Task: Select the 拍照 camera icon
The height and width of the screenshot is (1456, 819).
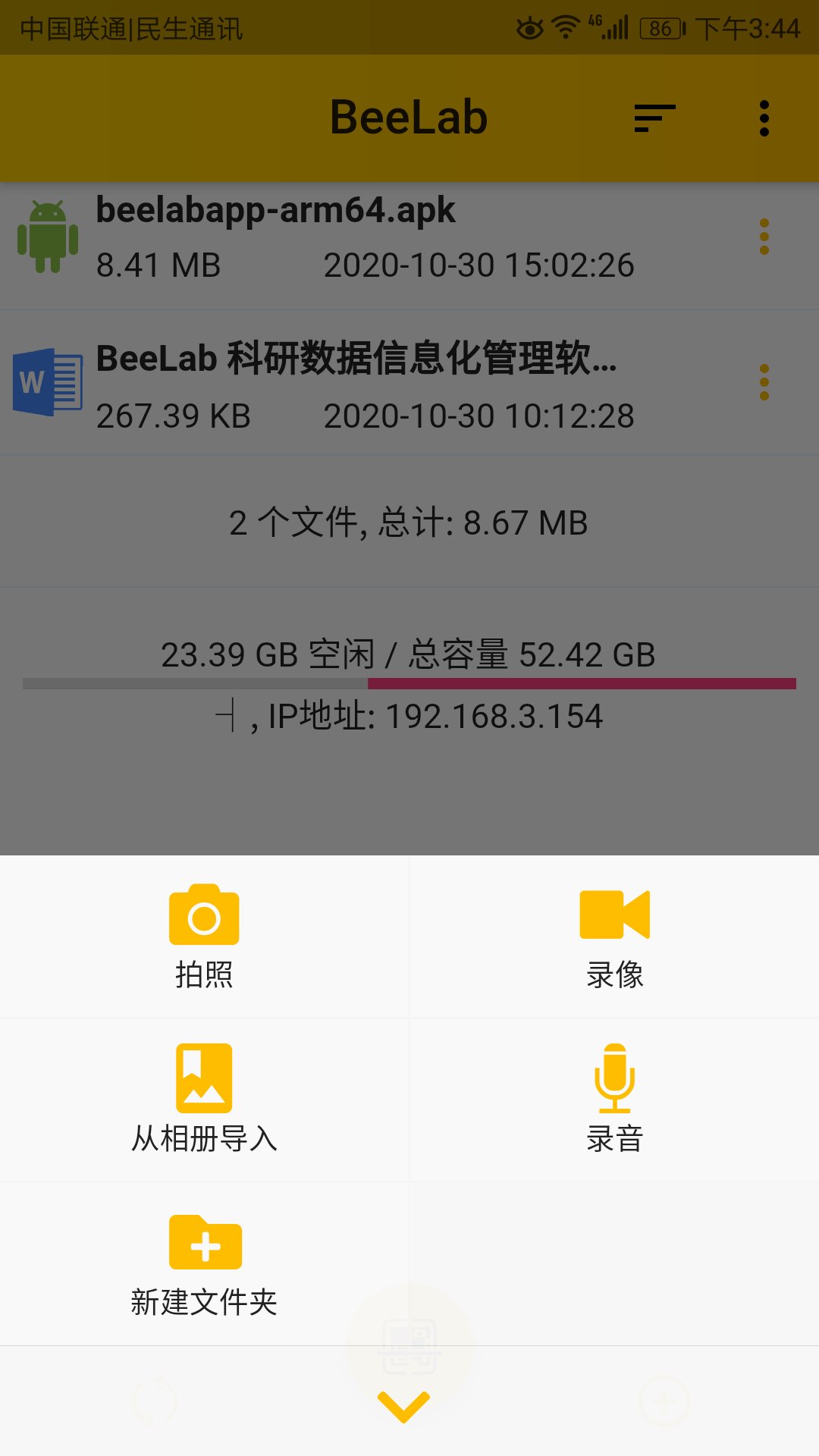Action: (203, 916)
